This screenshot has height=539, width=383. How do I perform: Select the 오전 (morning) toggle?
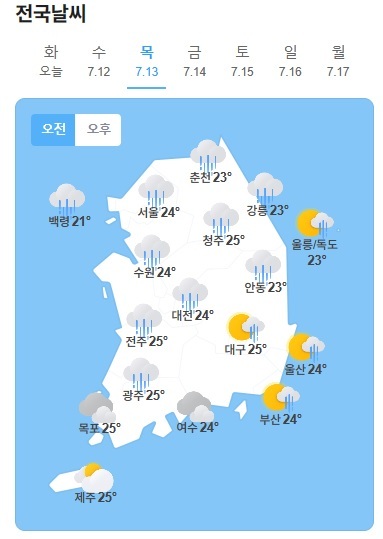tap(53, 130)
